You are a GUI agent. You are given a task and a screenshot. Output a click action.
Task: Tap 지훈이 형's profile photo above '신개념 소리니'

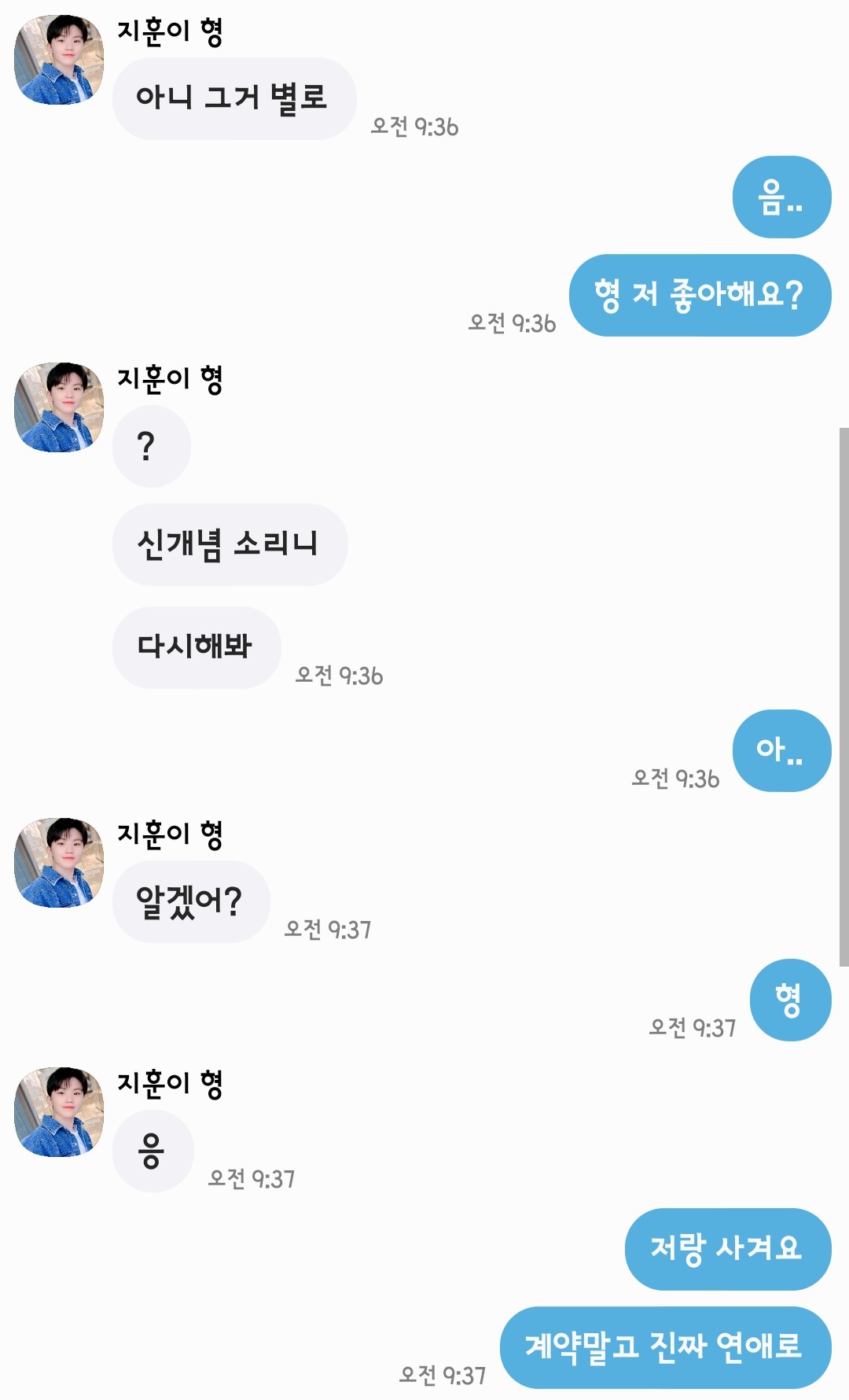59,407
